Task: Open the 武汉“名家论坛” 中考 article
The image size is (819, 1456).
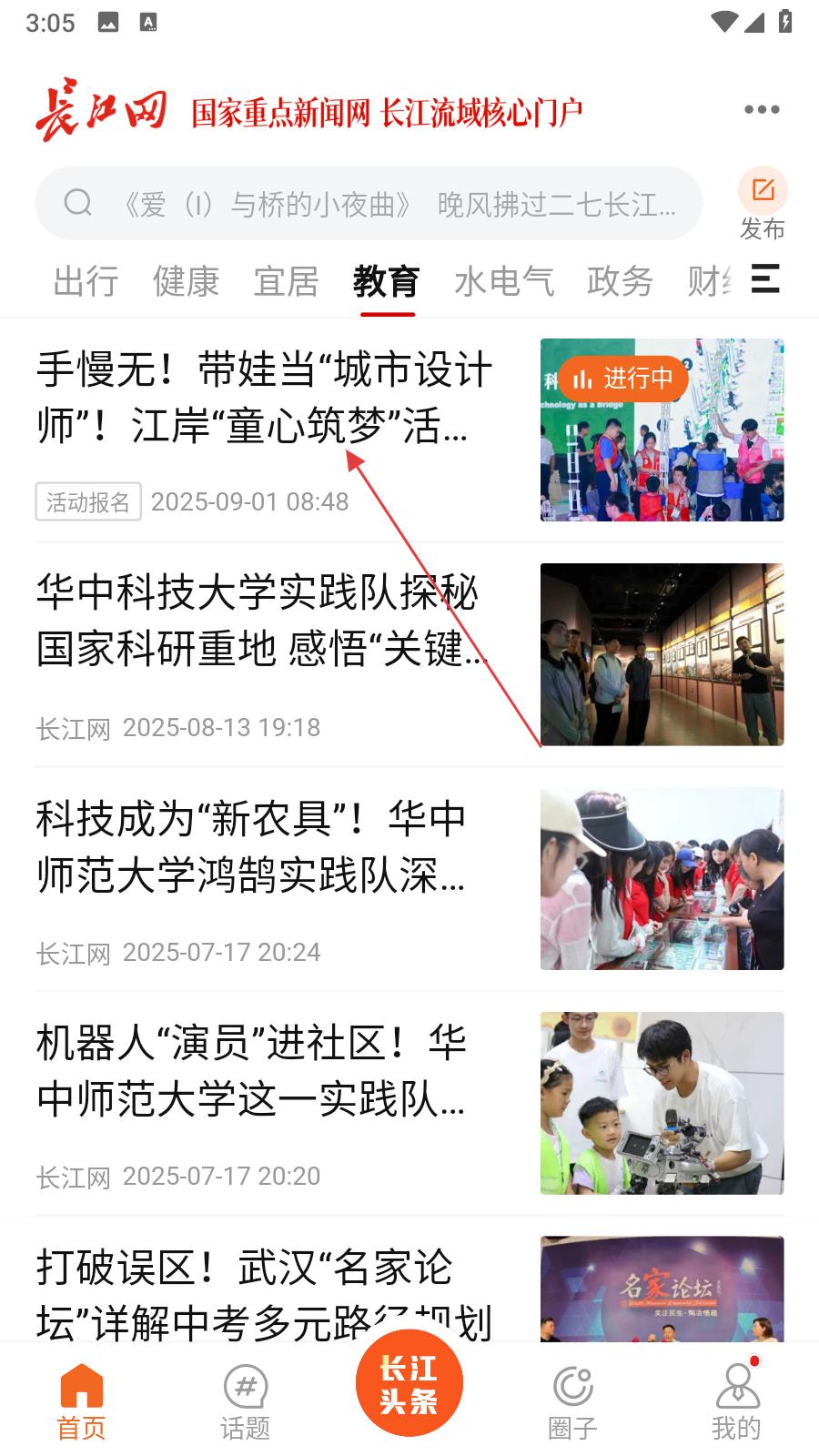Action: click(264, 1292)
